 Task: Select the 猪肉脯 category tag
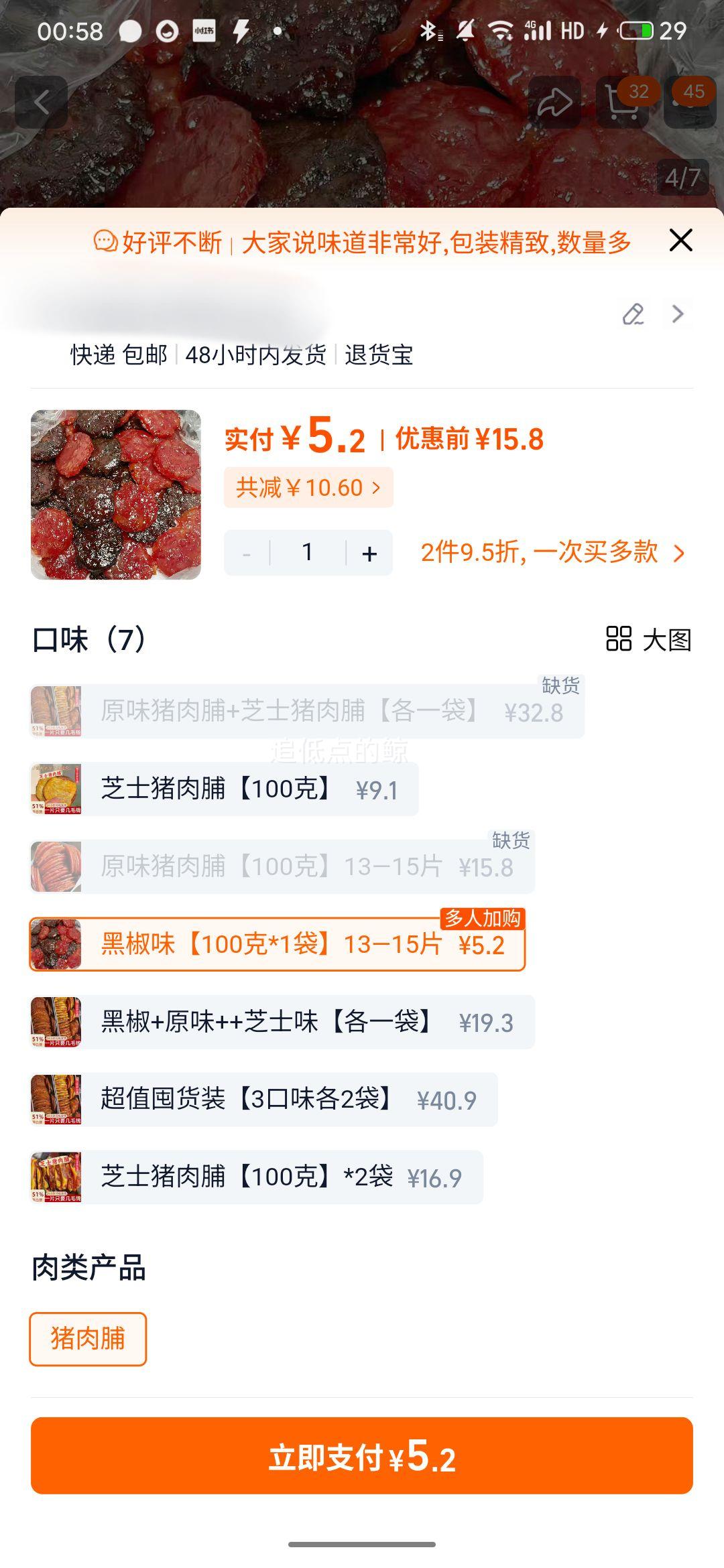(87, 1339)
